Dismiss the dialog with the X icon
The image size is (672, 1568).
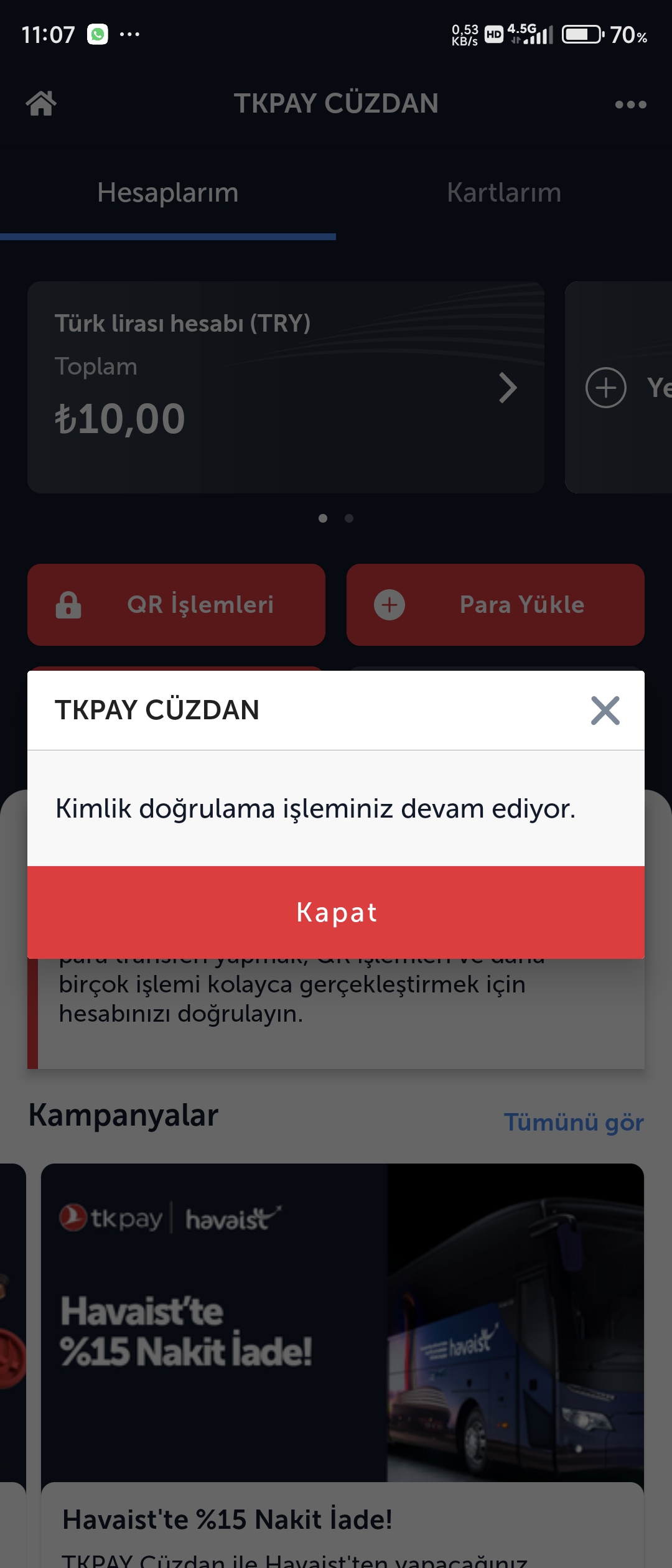tap(605, 711)
